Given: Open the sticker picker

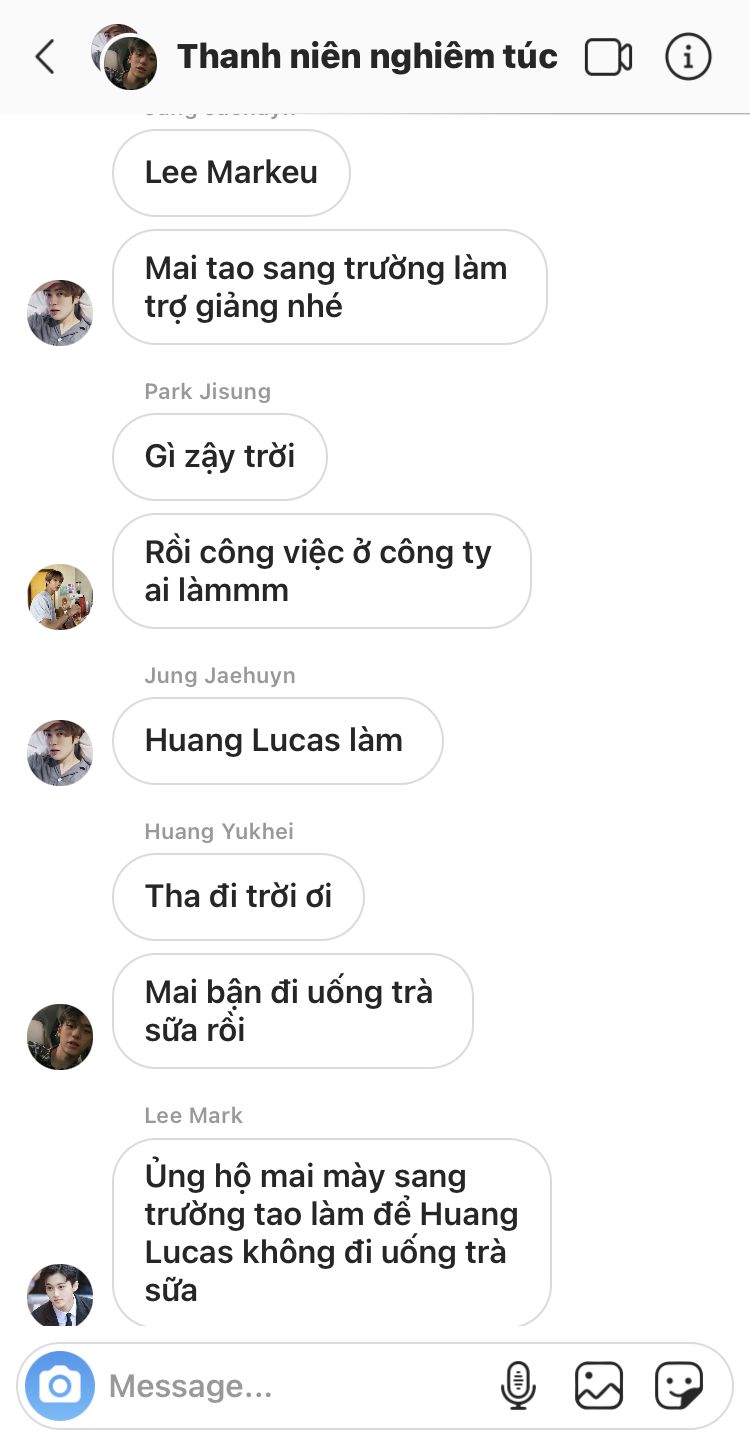Looking at the screenshot, I should point(679,1386).
